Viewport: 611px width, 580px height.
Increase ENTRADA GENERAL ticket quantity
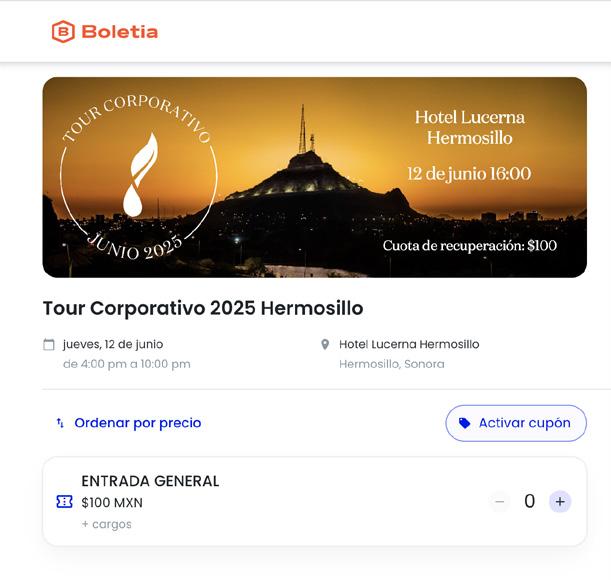point(560,502)
